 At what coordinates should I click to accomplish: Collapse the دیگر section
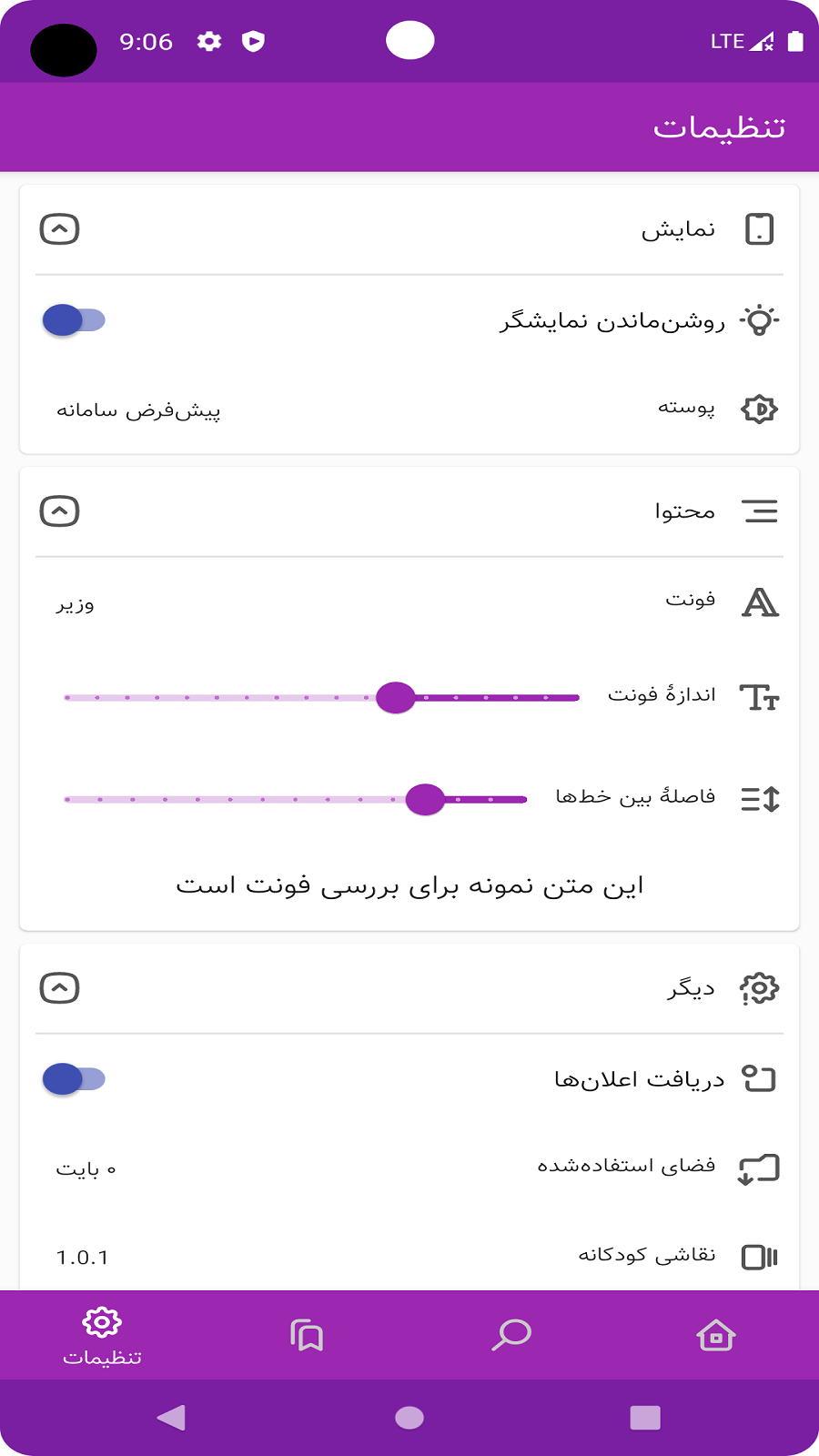pyautogui.click(x=59, y=987)
